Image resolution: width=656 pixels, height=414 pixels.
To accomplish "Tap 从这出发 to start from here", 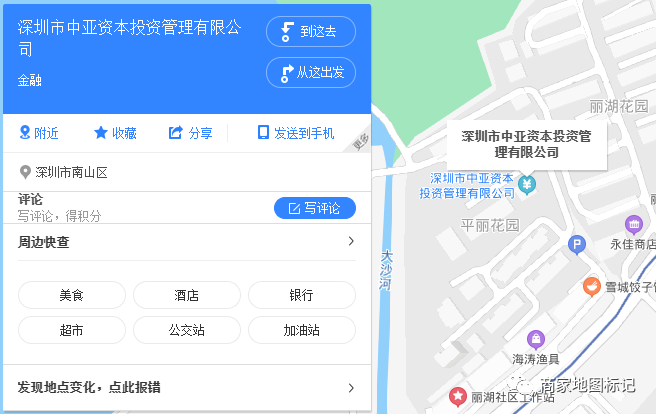I will pyautogui.click(x=310, y=73).
